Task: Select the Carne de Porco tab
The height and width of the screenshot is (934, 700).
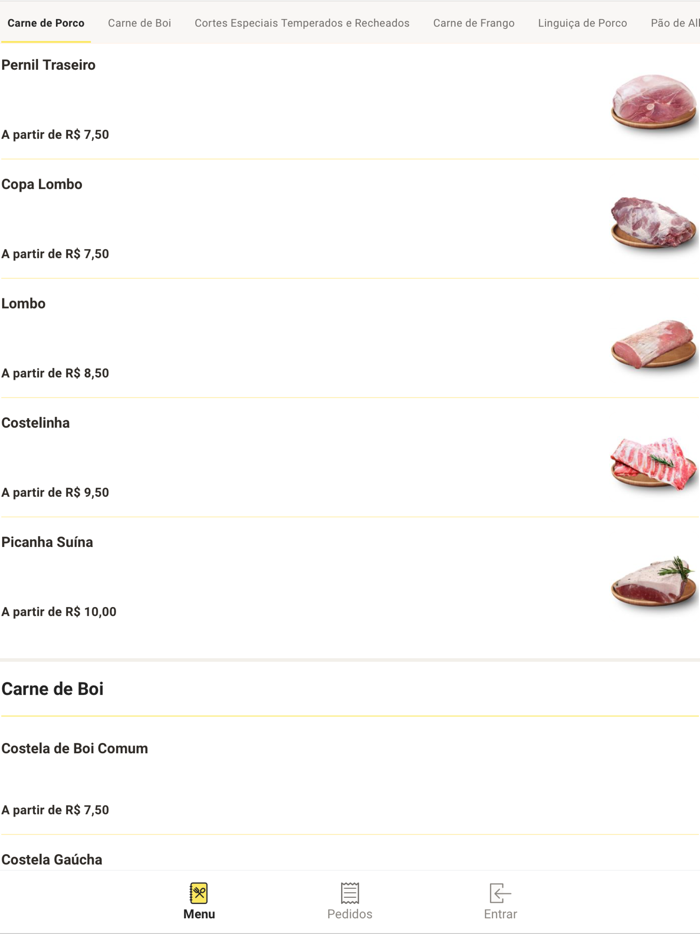Action: (46, 23)
